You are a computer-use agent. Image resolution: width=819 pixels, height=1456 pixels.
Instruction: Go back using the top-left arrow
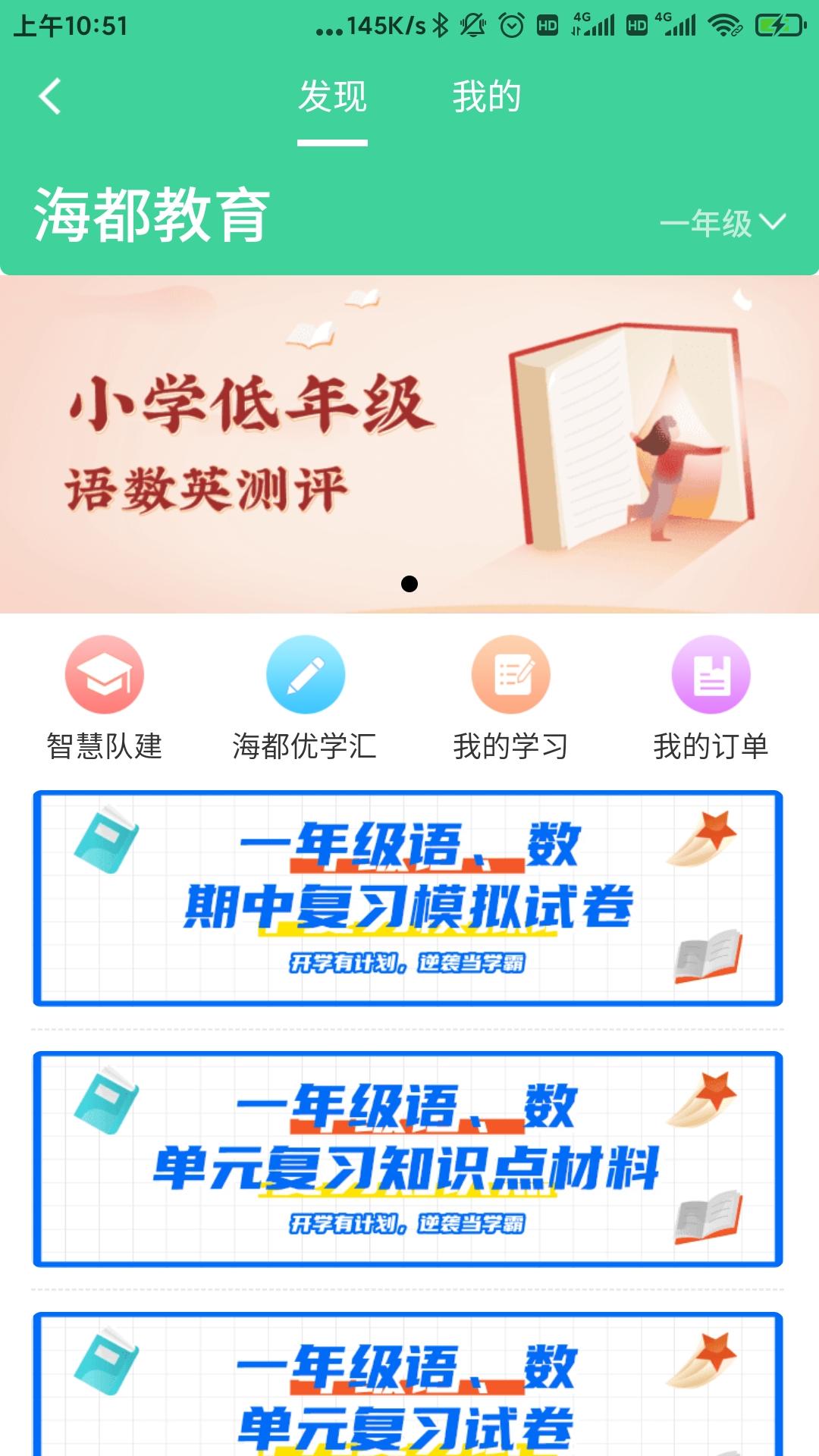tap(50, 97)
